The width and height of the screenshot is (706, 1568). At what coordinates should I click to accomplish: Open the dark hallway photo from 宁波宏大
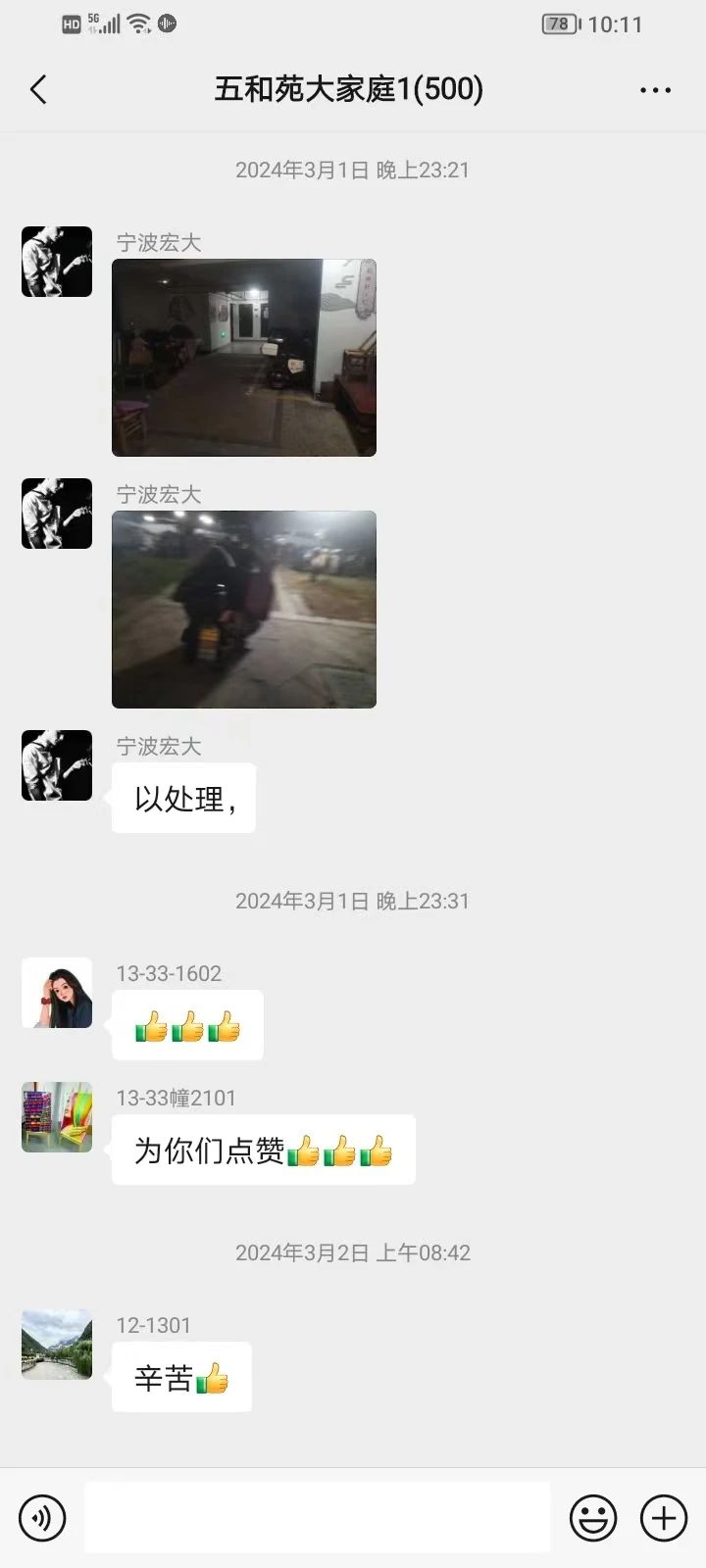(244, 358)
